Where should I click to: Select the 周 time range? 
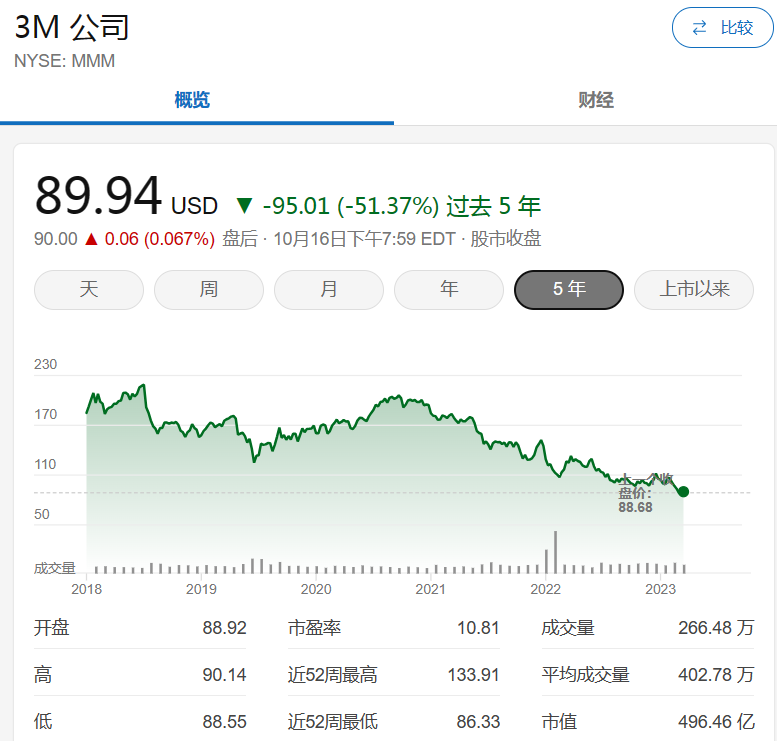point(209,290)
